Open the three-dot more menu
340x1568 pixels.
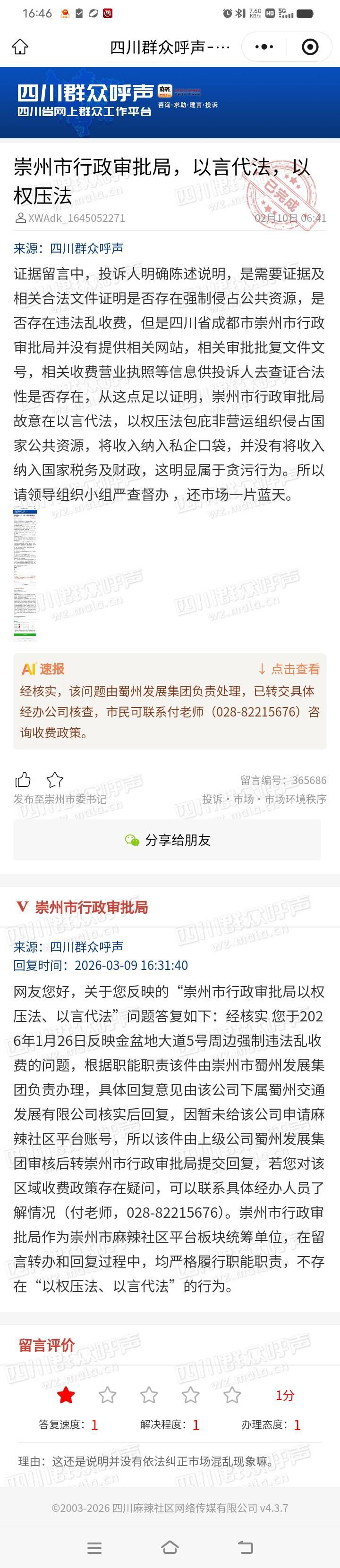click(x=264, y=47)
